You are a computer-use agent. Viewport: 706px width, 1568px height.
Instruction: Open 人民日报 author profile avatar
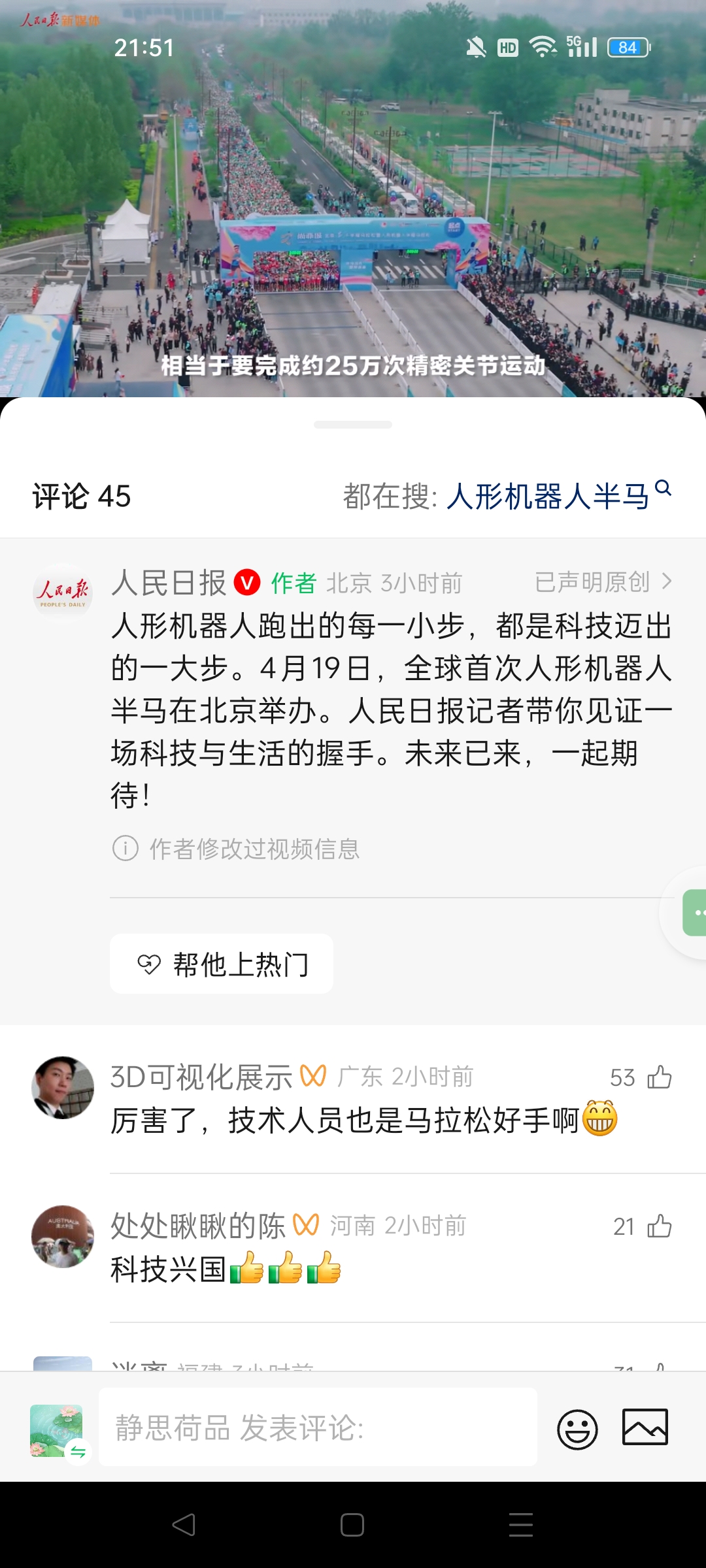pos(63,593)
